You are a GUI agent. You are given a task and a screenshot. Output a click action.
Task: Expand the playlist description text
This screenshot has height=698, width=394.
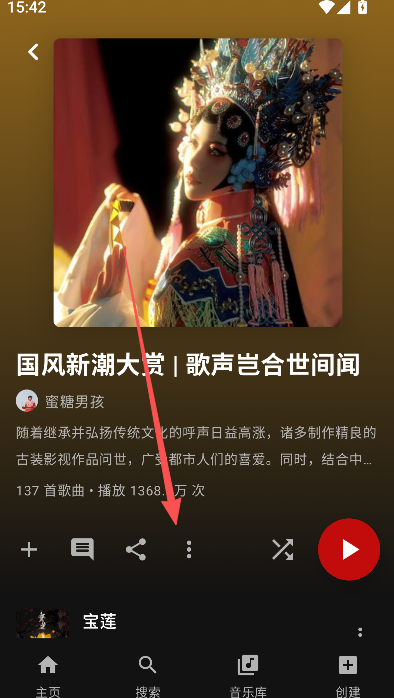[196, 446]
